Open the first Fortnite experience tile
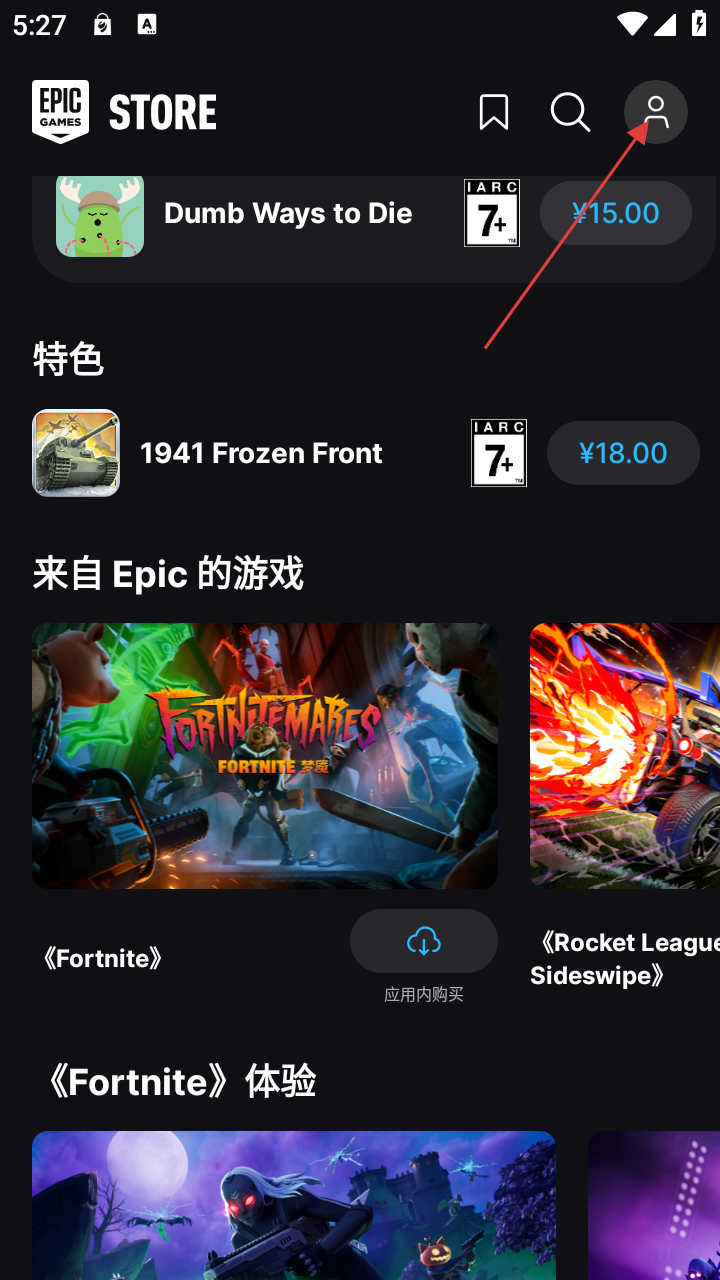Screen dimensions: 720x1280 coord(293,1205)
